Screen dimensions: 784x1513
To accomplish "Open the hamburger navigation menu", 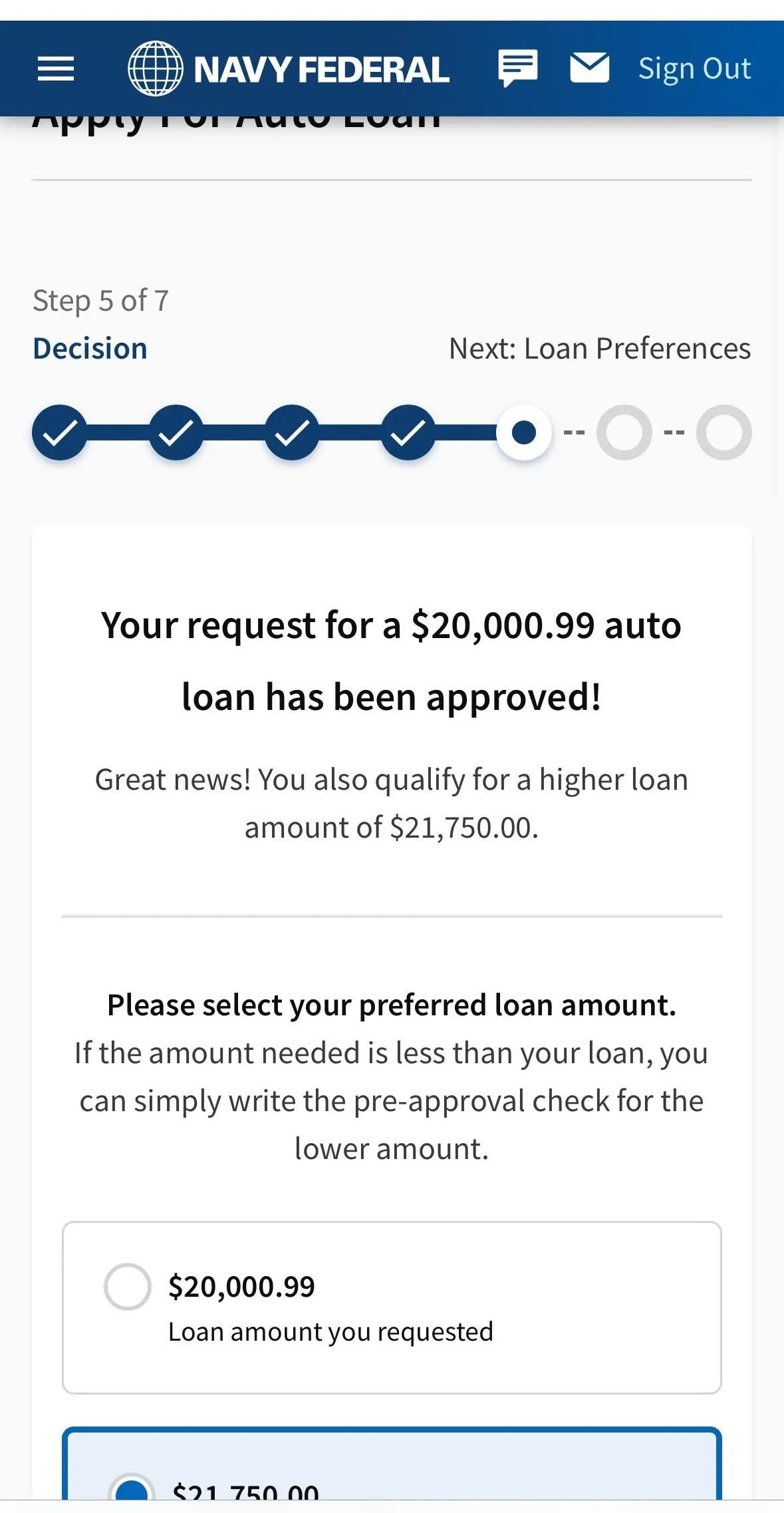I will pyautogui.click(x=56, y=69).
